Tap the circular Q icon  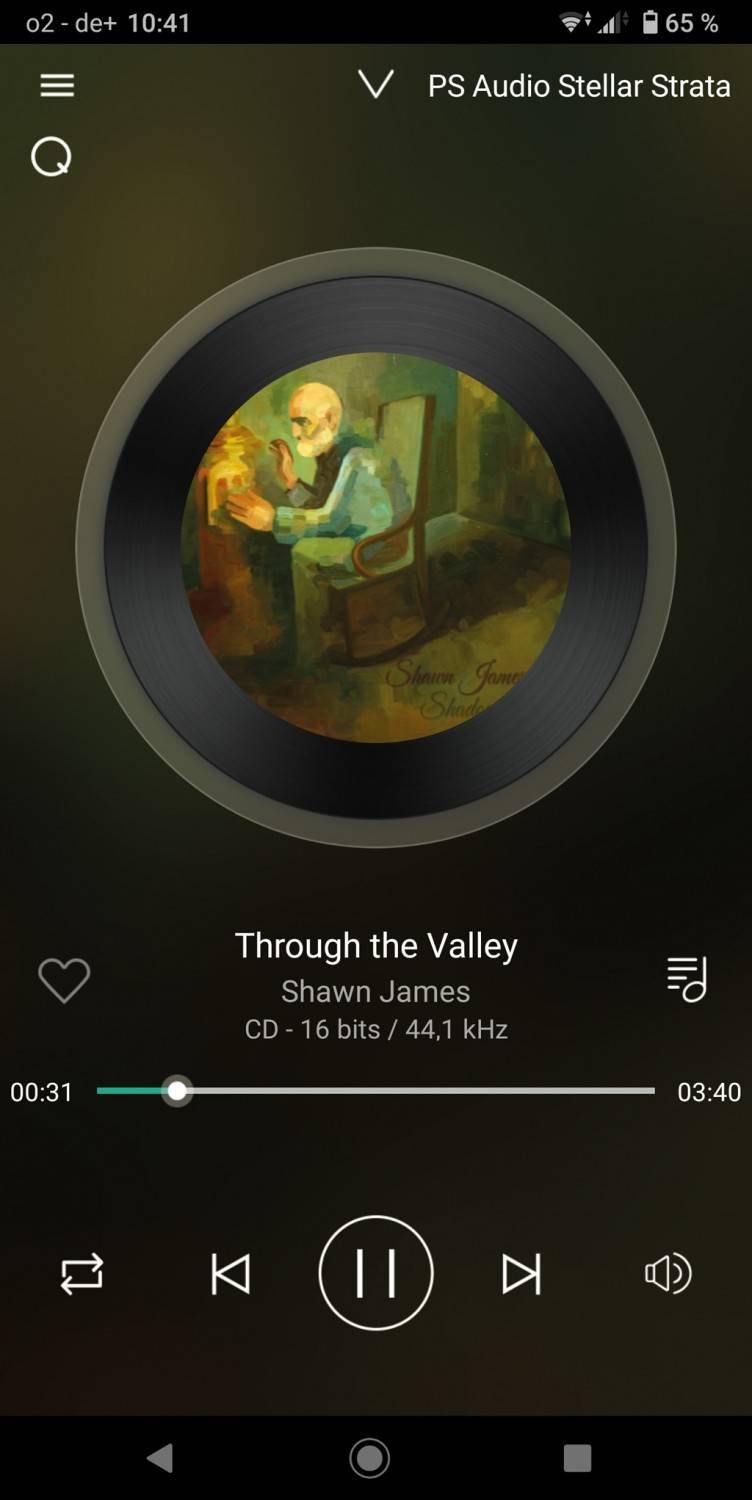point(51,157)
